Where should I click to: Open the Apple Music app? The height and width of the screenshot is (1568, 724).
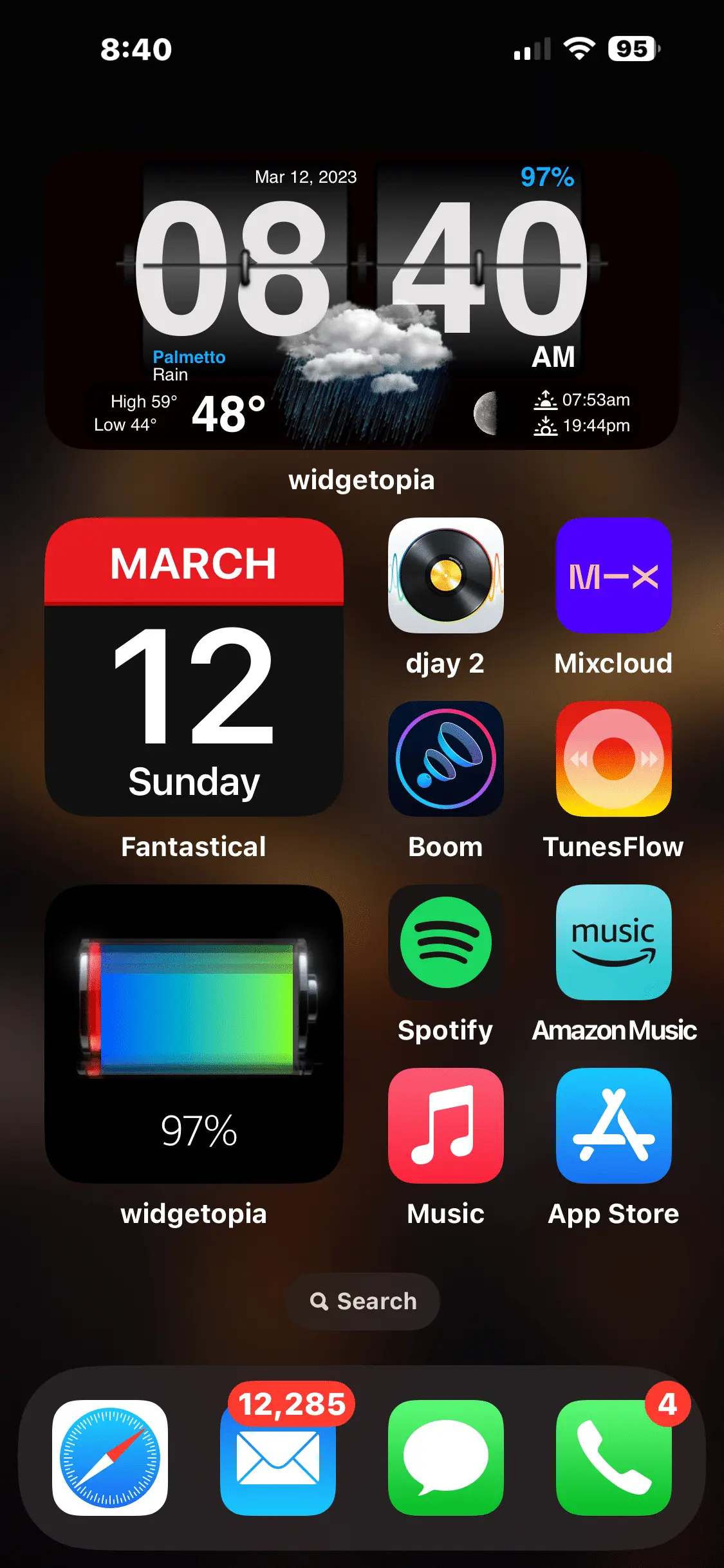(x=445, y=1126)
